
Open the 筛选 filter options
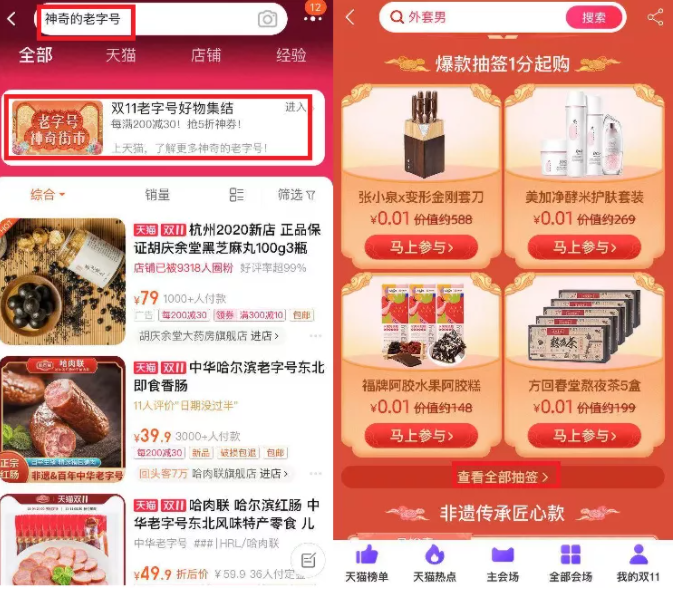[296, 195]
